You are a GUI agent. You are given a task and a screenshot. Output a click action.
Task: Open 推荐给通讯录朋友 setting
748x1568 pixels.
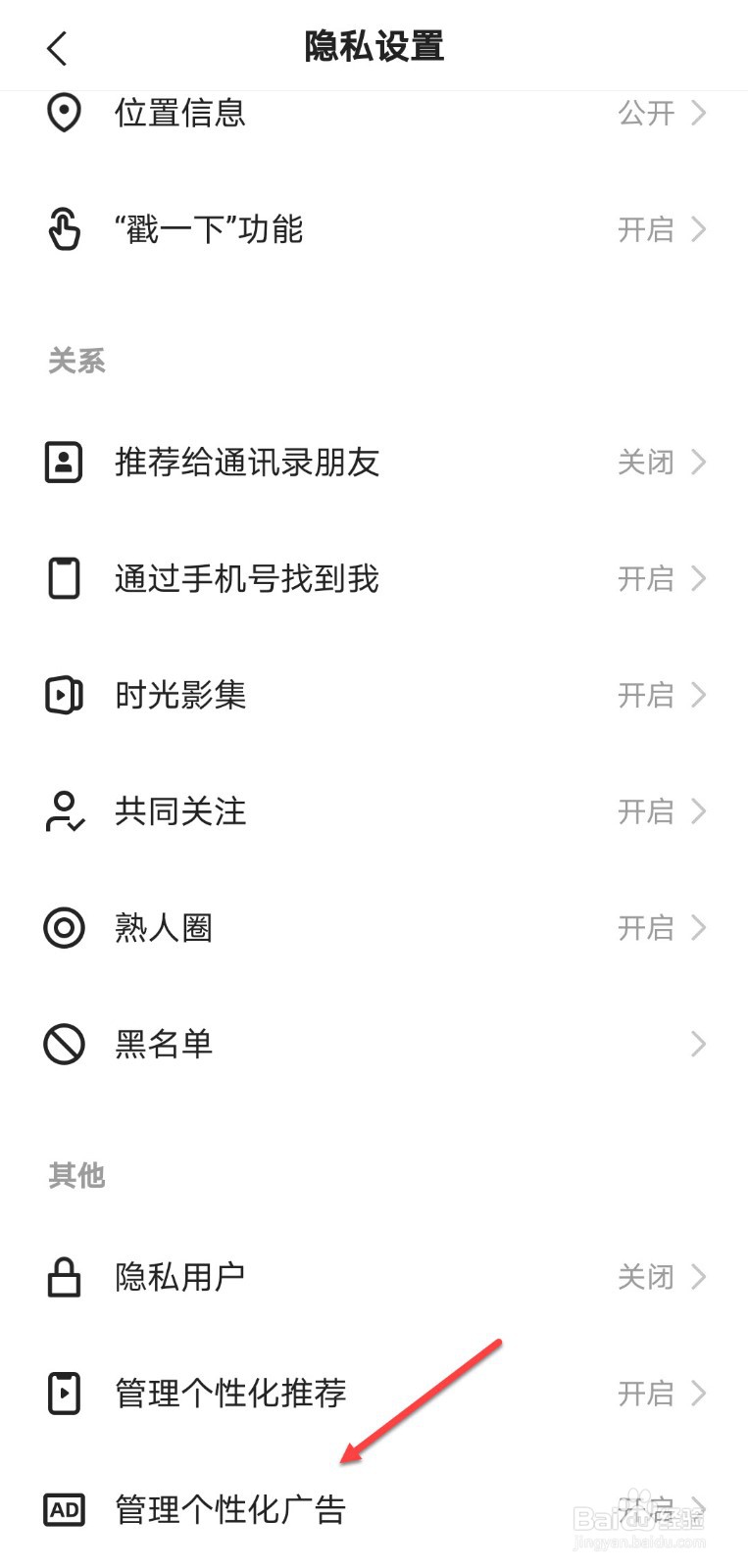tap(374, 462)
